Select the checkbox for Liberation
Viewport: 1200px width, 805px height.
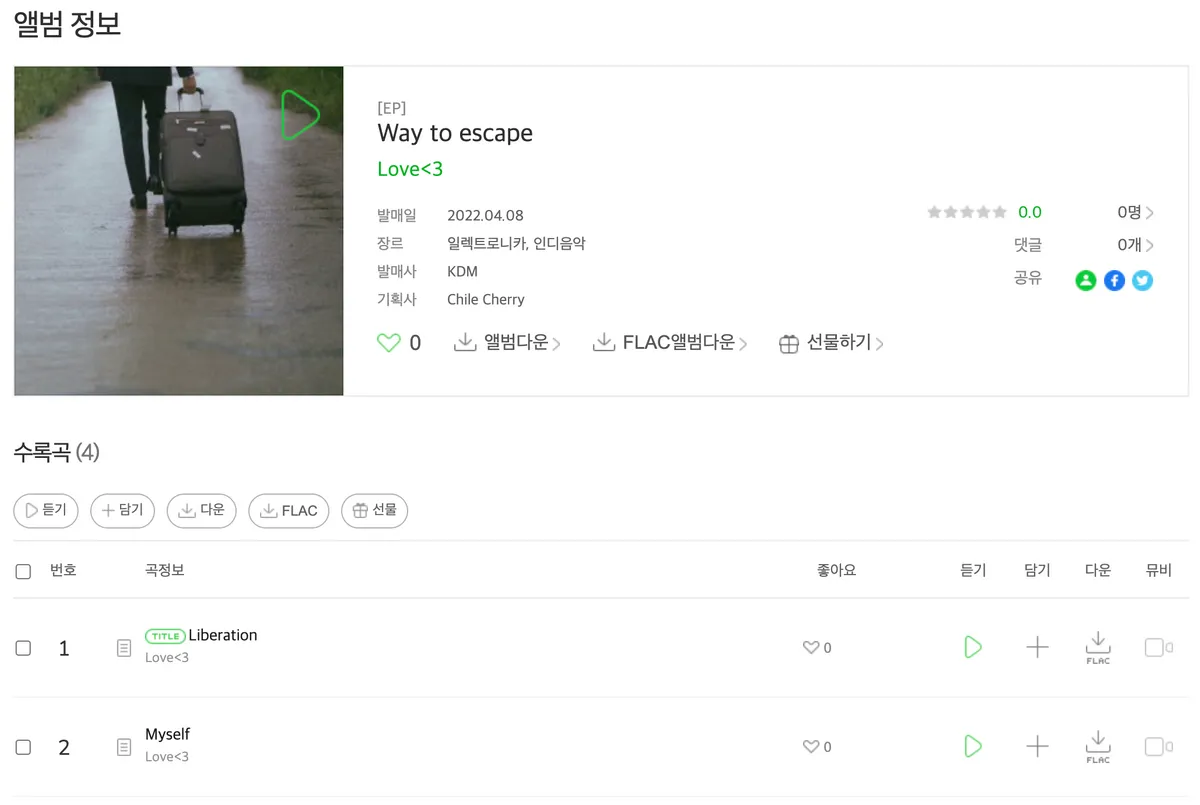tap(23, 648)
